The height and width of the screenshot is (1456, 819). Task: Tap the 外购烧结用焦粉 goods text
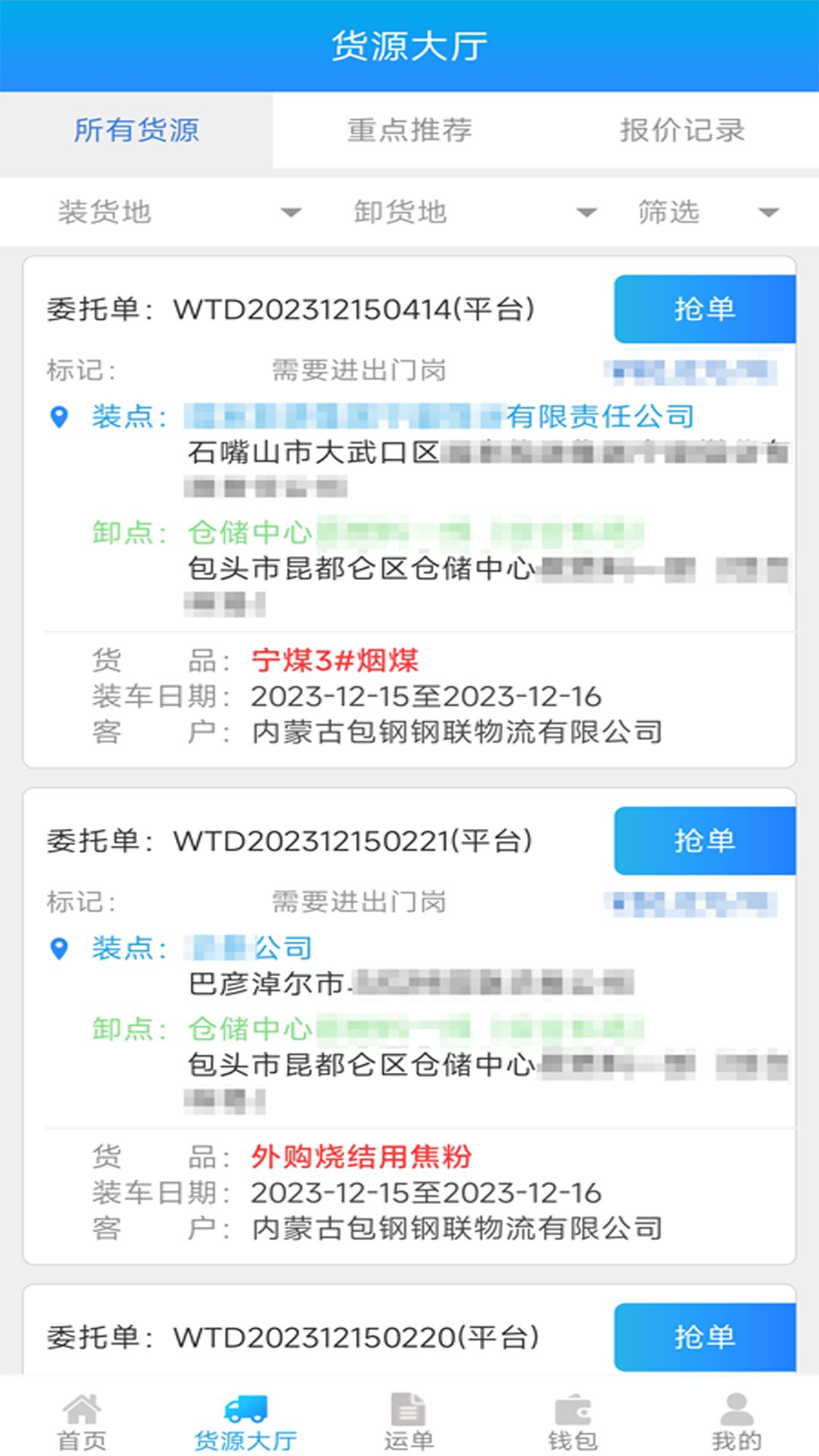pyautogui.click(x=362, y=1156)
